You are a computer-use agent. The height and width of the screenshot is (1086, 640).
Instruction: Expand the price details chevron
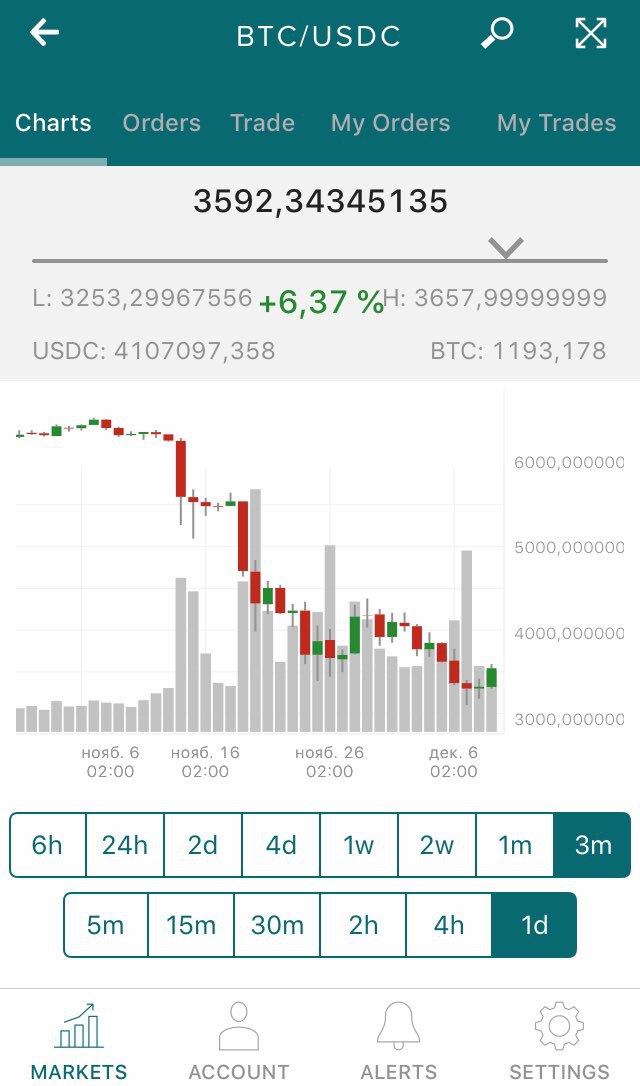(507, 247)
